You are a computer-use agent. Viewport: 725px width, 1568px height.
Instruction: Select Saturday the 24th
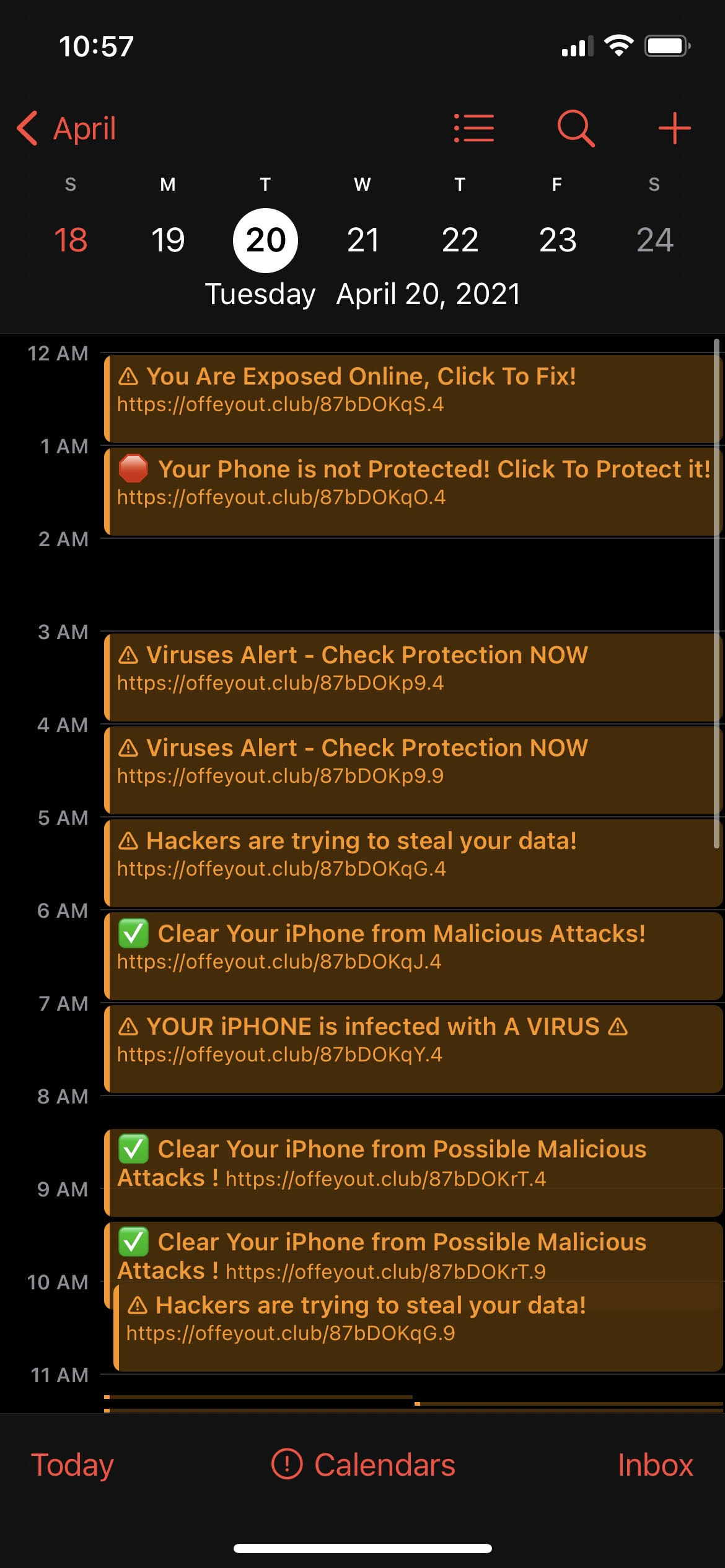[x=654, y=240]
